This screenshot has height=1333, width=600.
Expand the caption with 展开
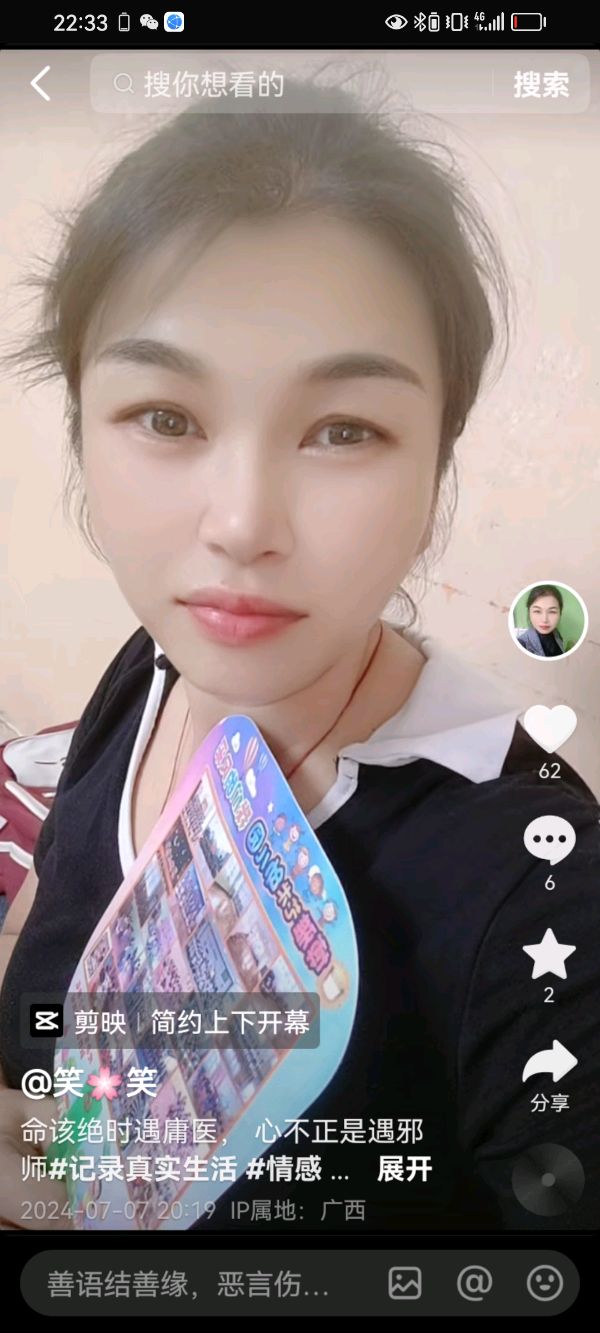[x=404, y=1168]
